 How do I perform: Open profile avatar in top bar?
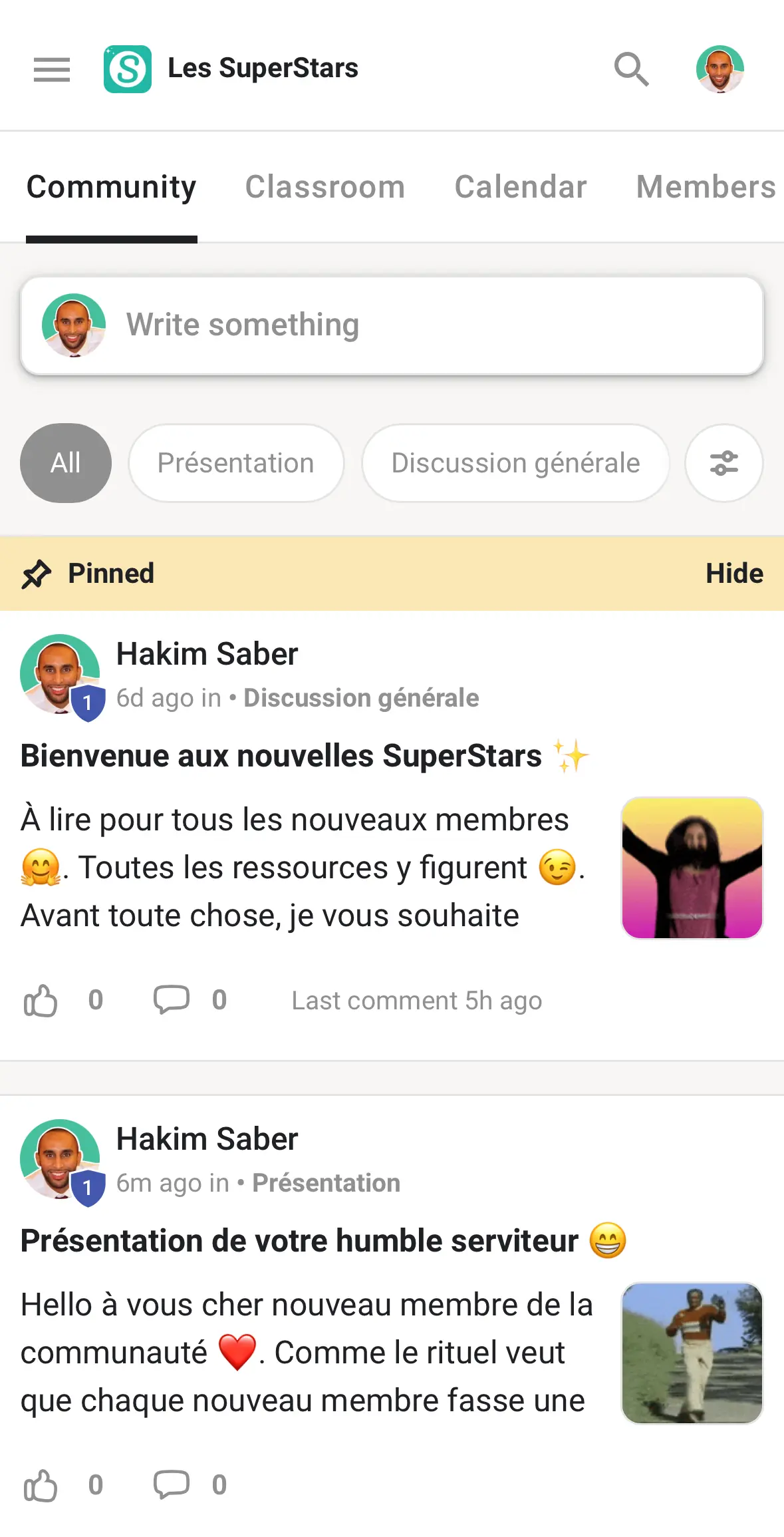[x=719, y=69]
